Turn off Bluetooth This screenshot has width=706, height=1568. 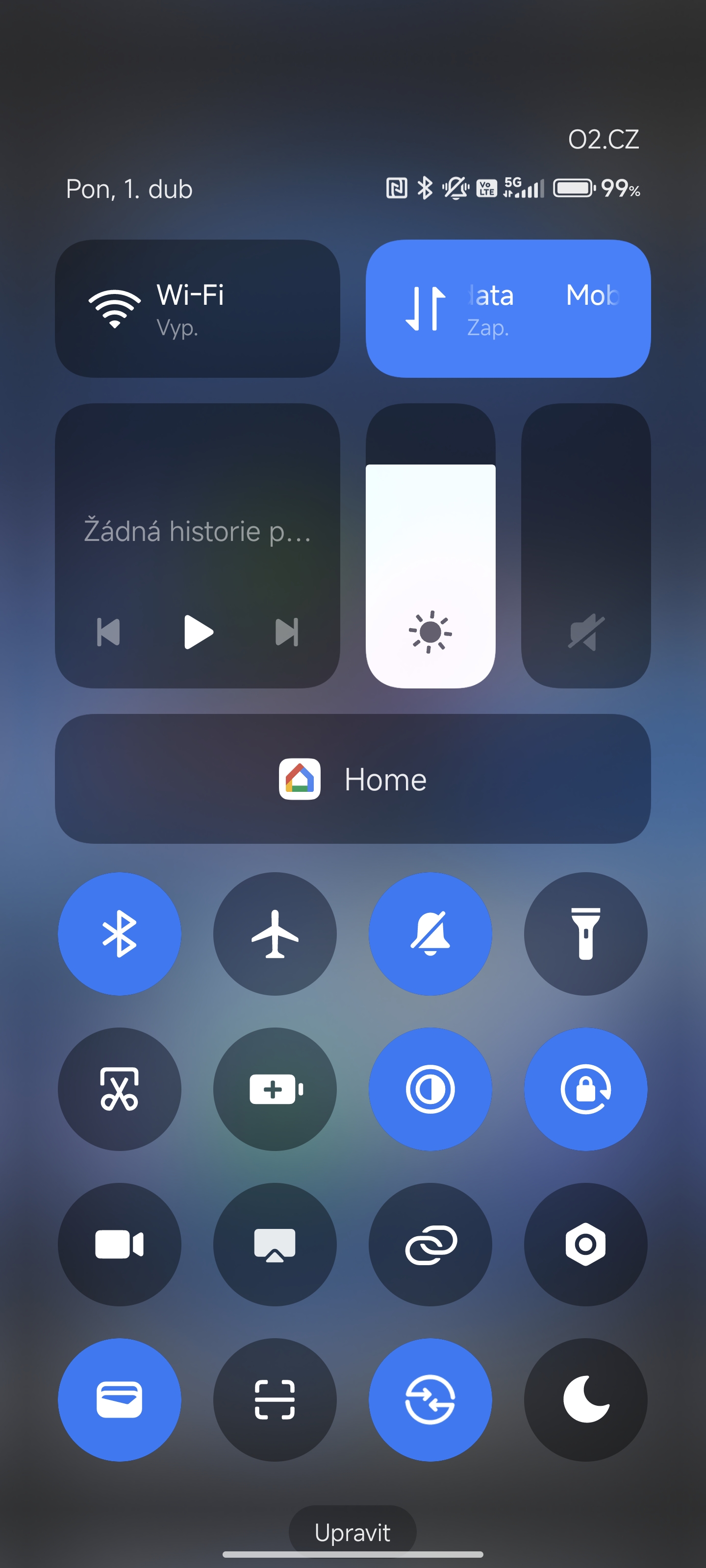(x=120, y=934)
